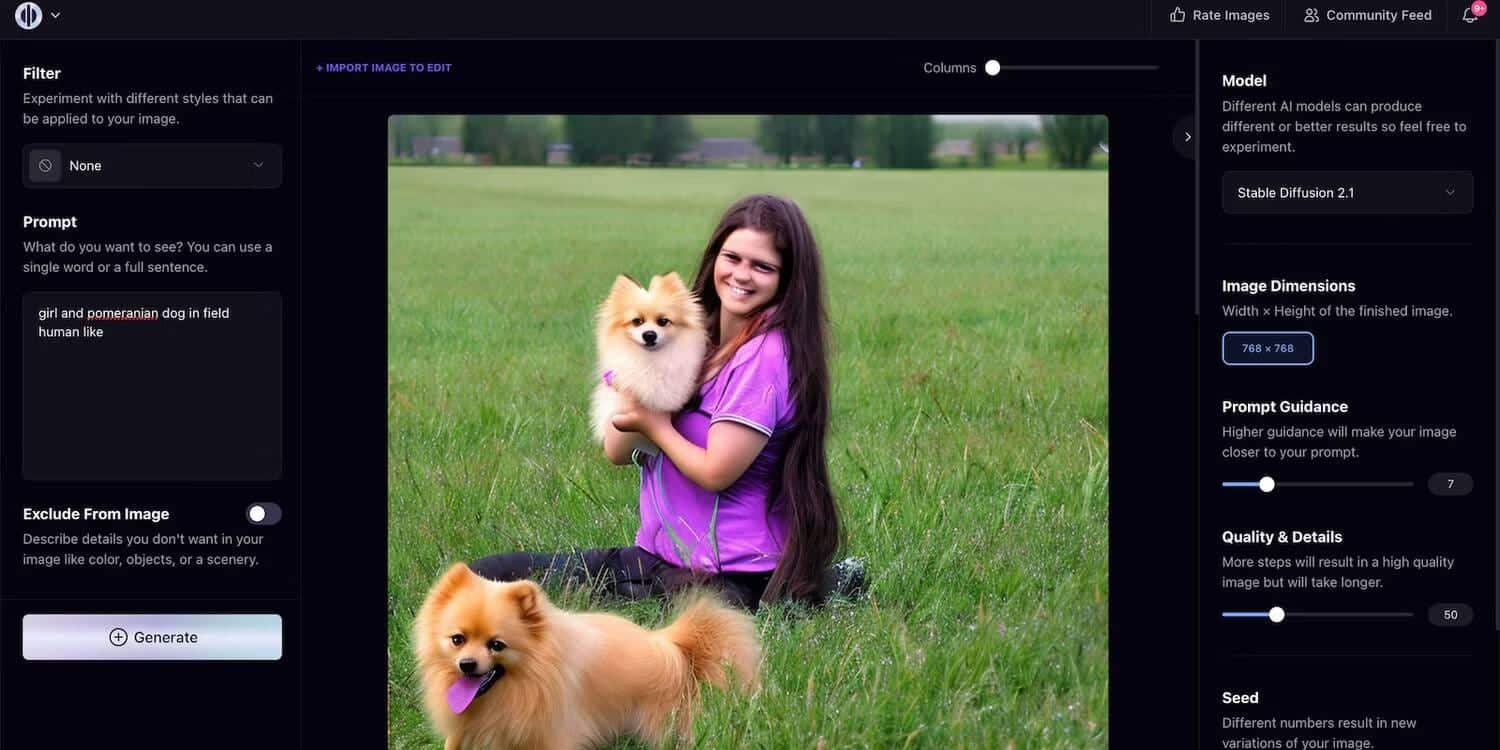Tap the Generate button

point(152,637)
